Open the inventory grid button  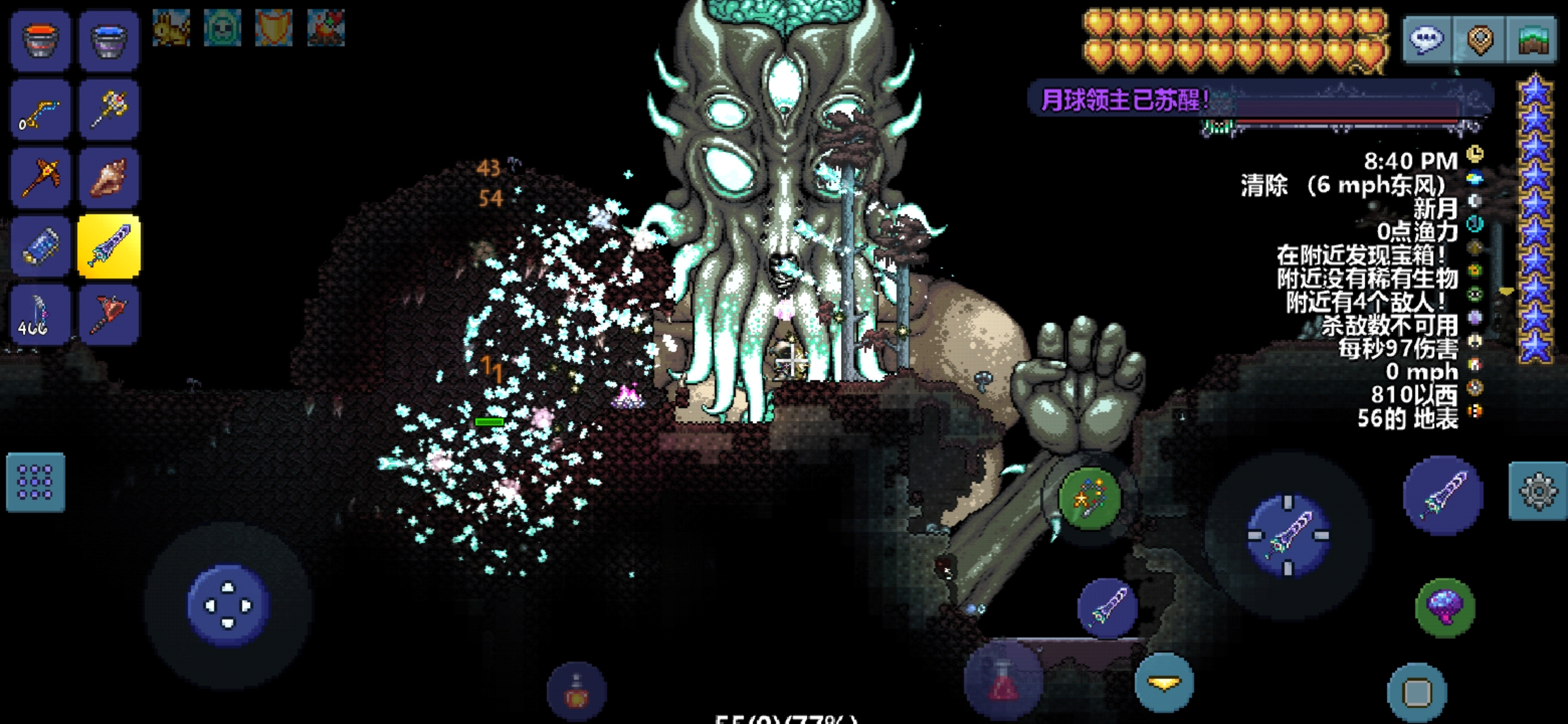click(x=36, y=482)
